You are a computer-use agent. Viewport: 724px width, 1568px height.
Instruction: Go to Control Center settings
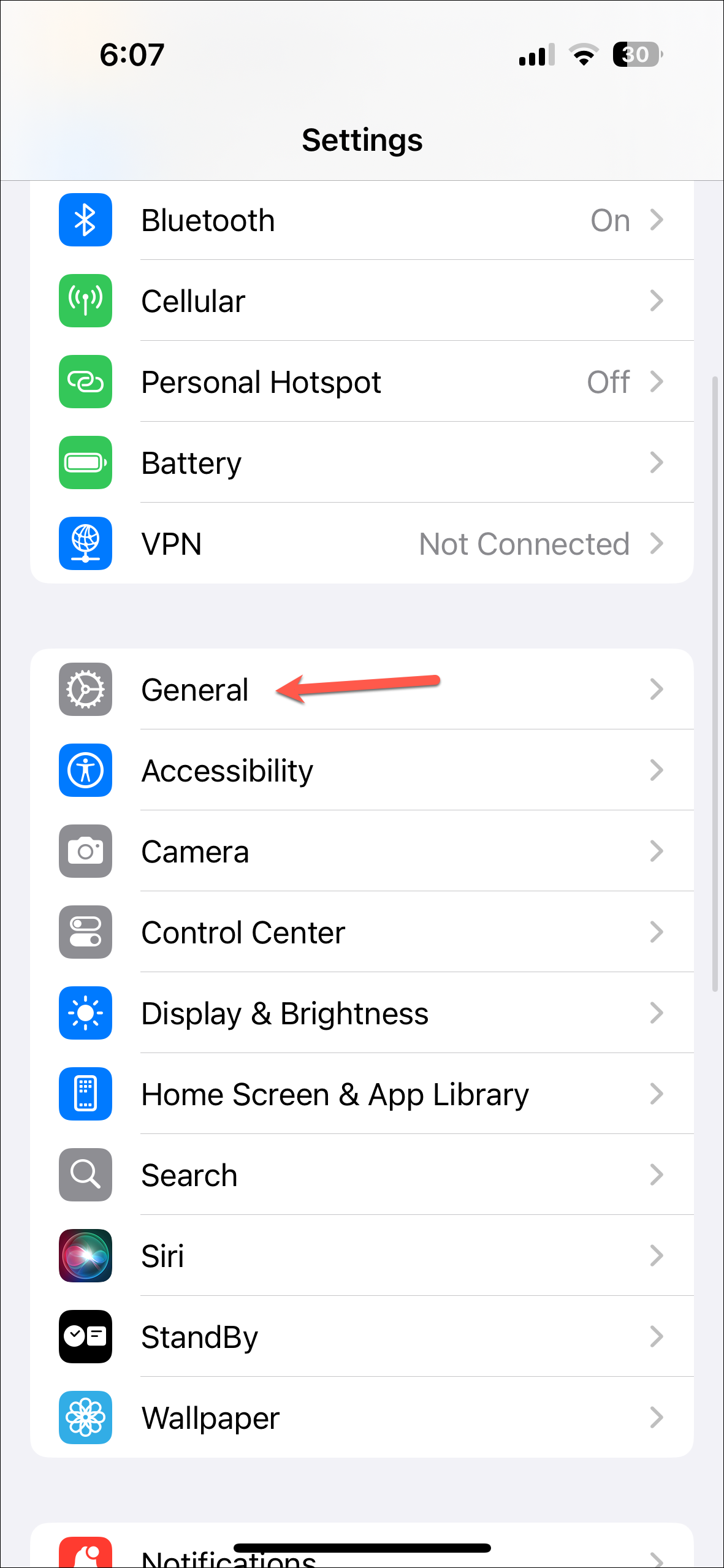click(362, 932)
